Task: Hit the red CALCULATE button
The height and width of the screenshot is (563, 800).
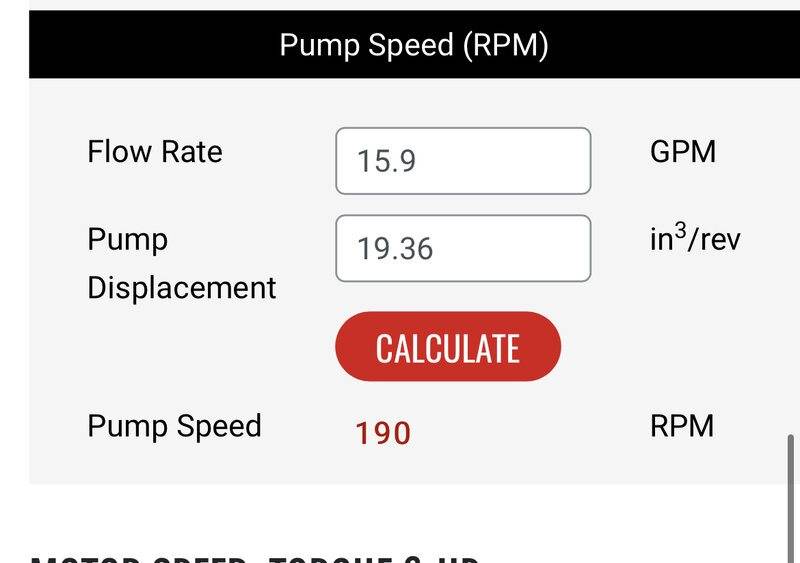Action: point(447,347)
